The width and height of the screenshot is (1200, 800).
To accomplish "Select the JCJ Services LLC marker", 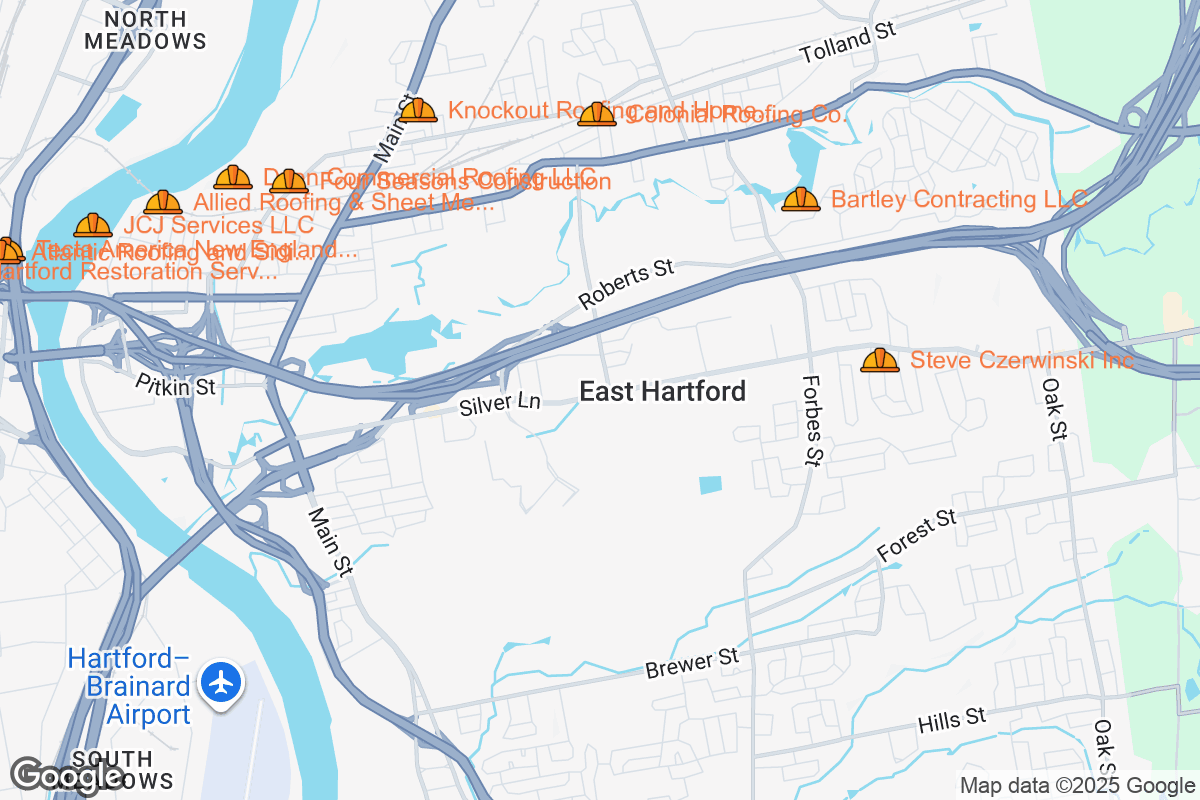I will pyautogui.click(x=93, y=225).
